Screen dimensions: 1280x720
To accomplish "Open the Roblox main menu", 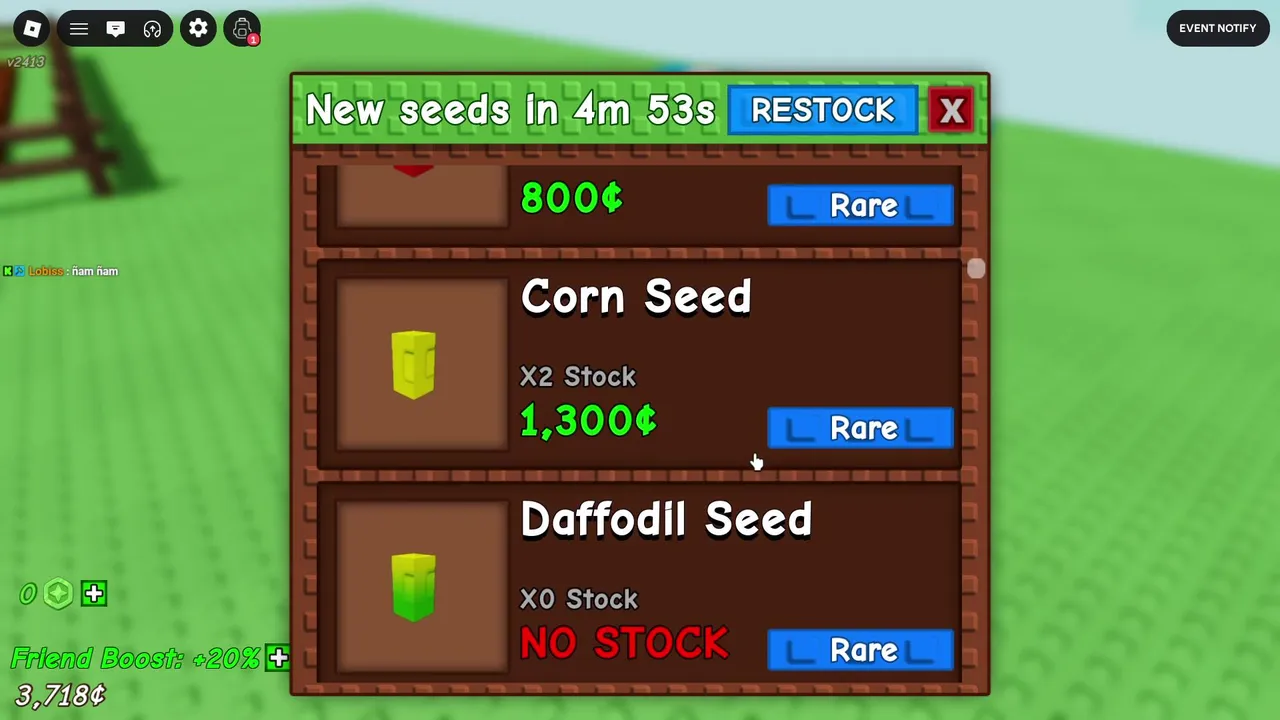I will (32, 29).
